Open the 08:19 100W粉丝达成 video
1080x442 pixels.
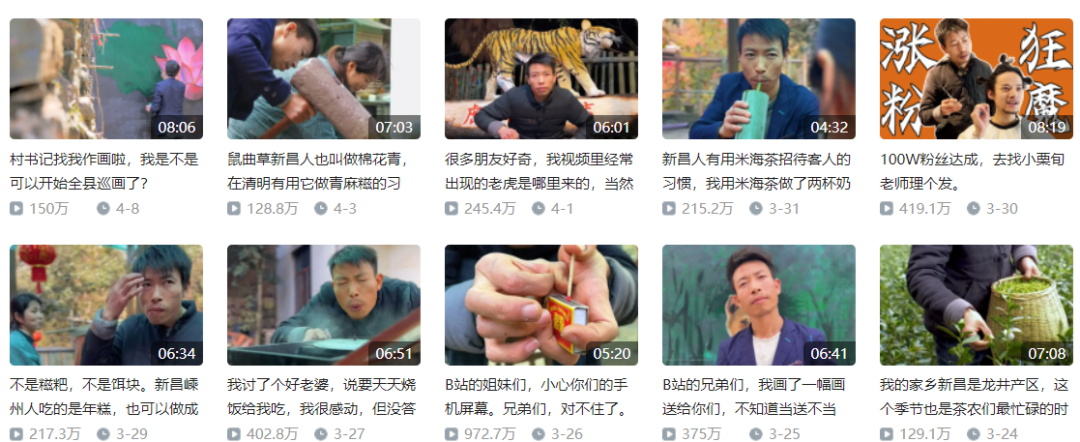pyautogui.click(x=976, y=78)
